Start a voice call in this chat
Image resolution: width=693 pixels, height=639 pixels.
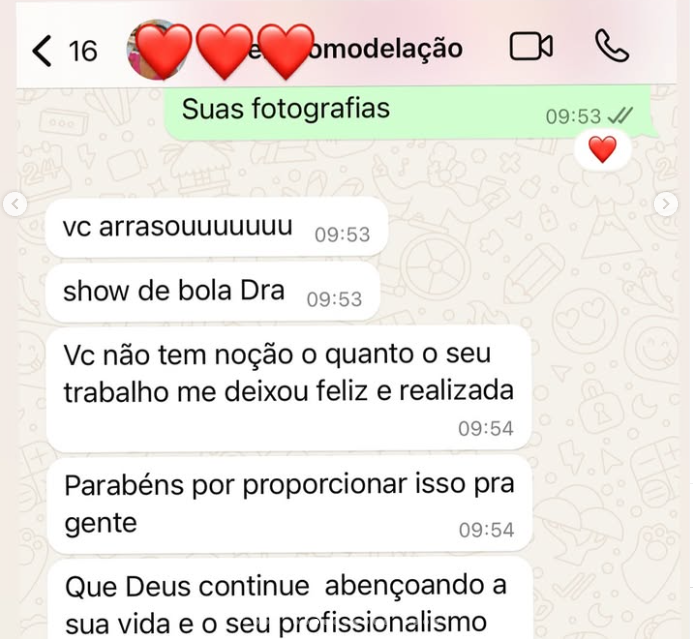click(610, 46)
